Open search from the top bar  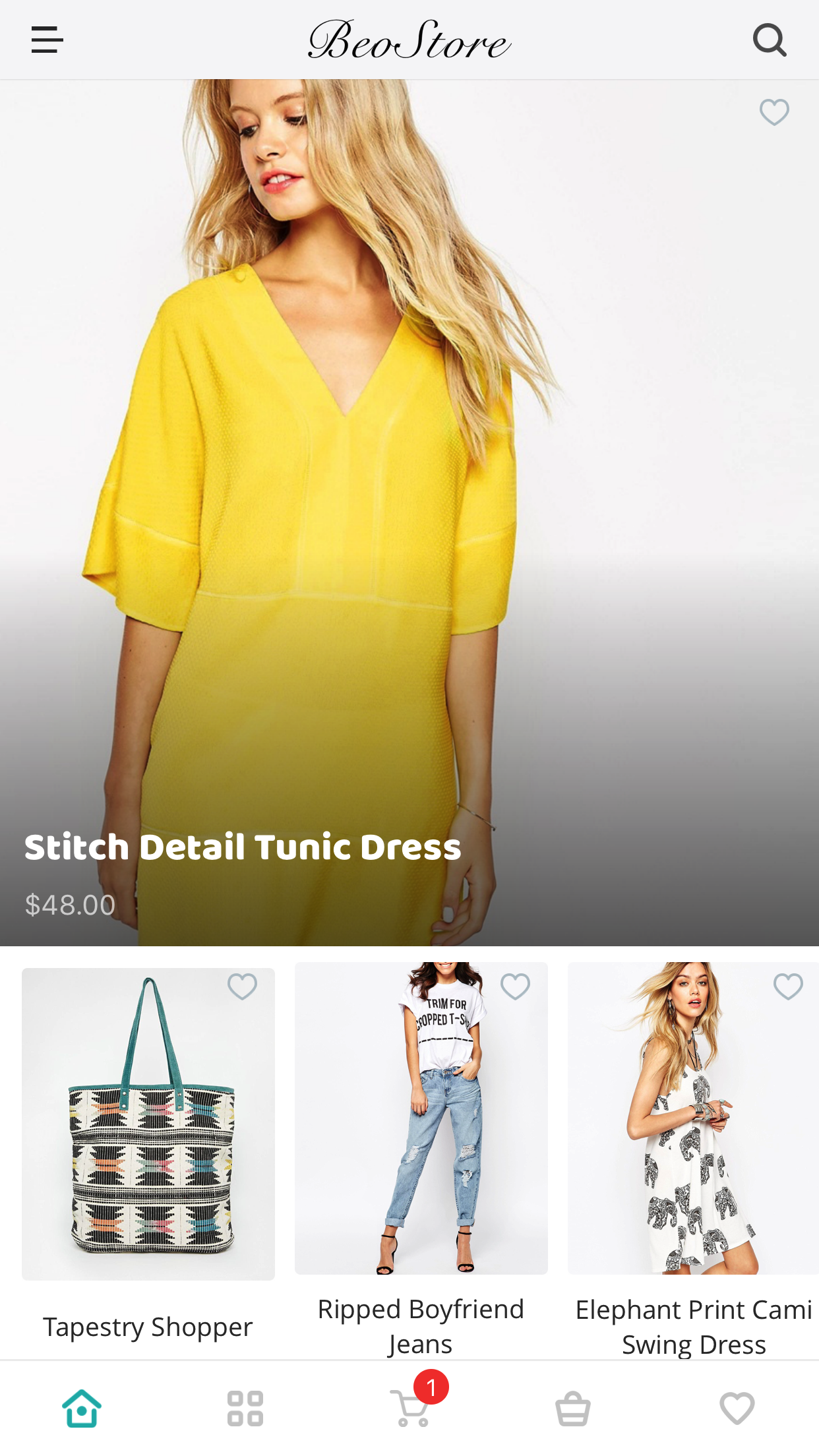pos(770,40)
